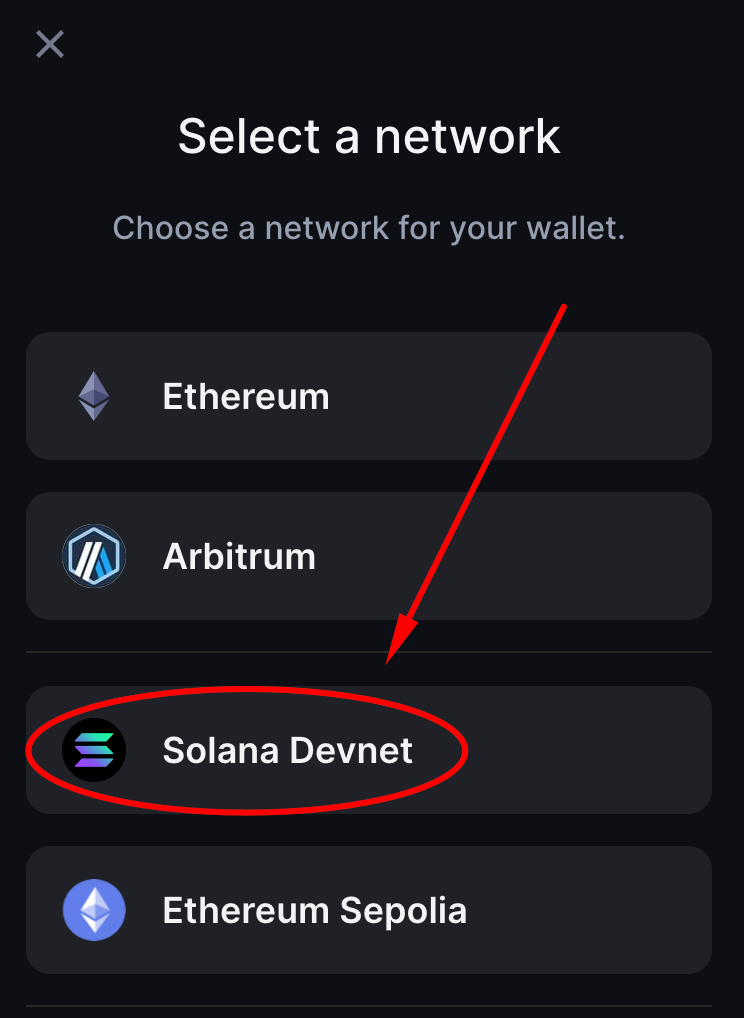Select the Ethereum network
The width and height of the screenshot is (744, 1018).
tap(368, 396)
